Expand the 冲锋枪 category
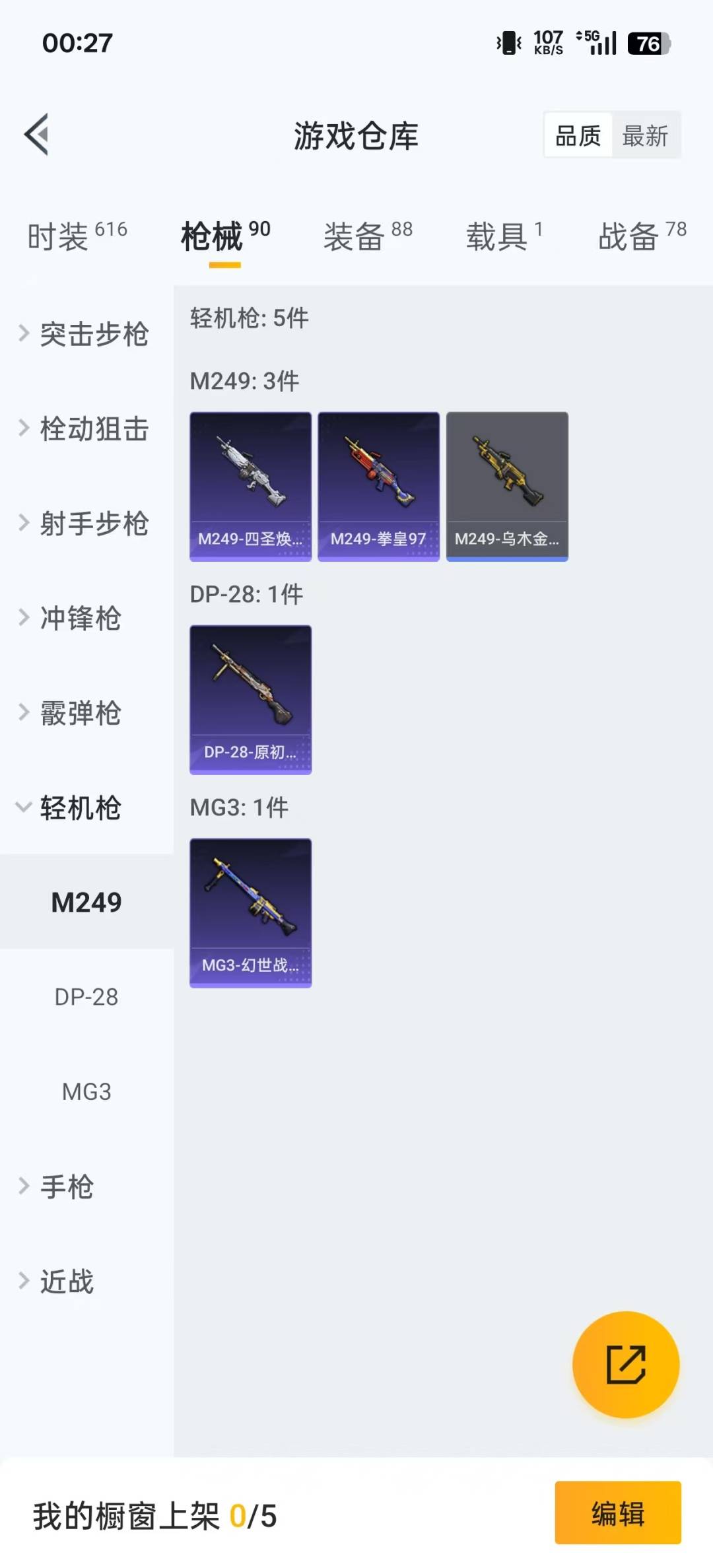This screenshot has width=713, height=1568. tap(79, 619)
